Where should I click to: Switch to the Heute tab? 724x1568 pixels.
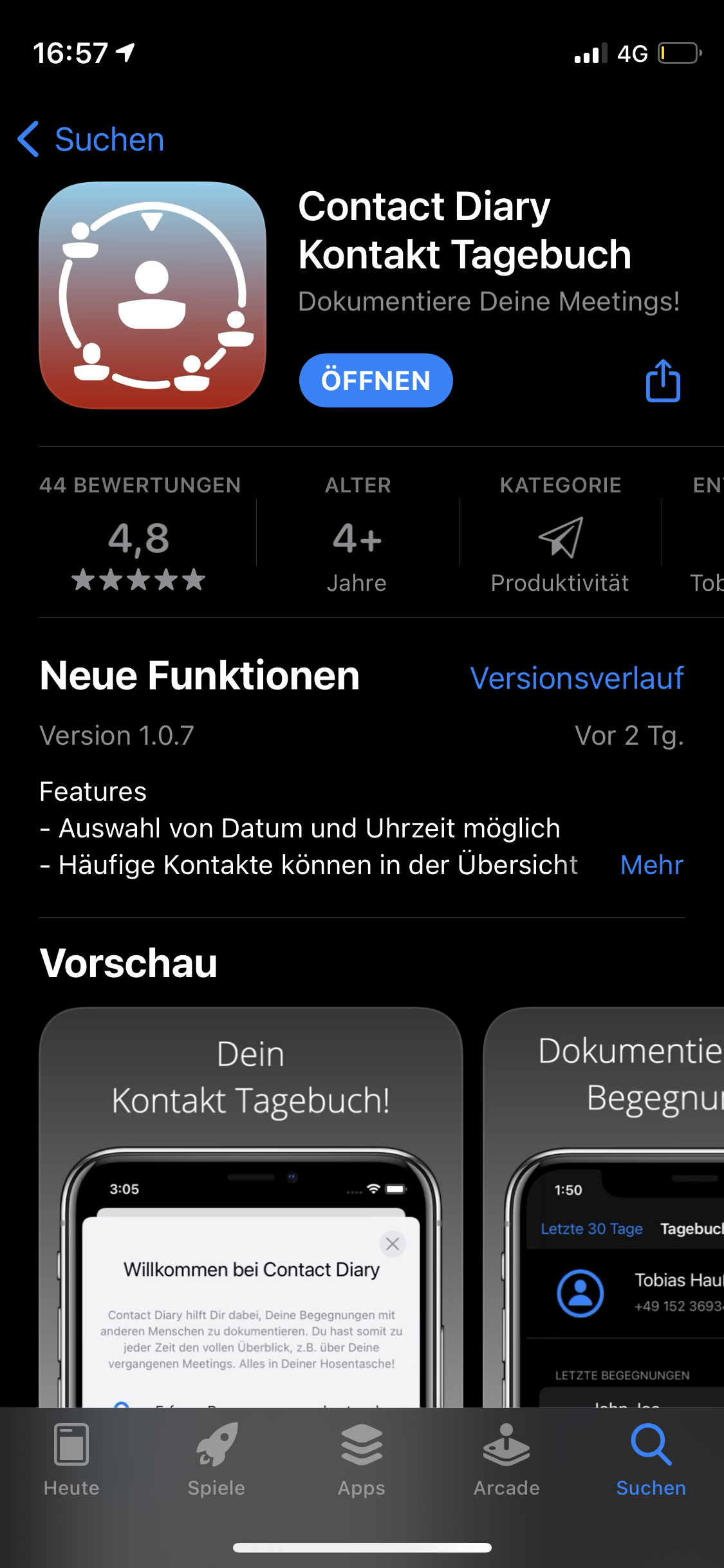(x=71, y=1460)
